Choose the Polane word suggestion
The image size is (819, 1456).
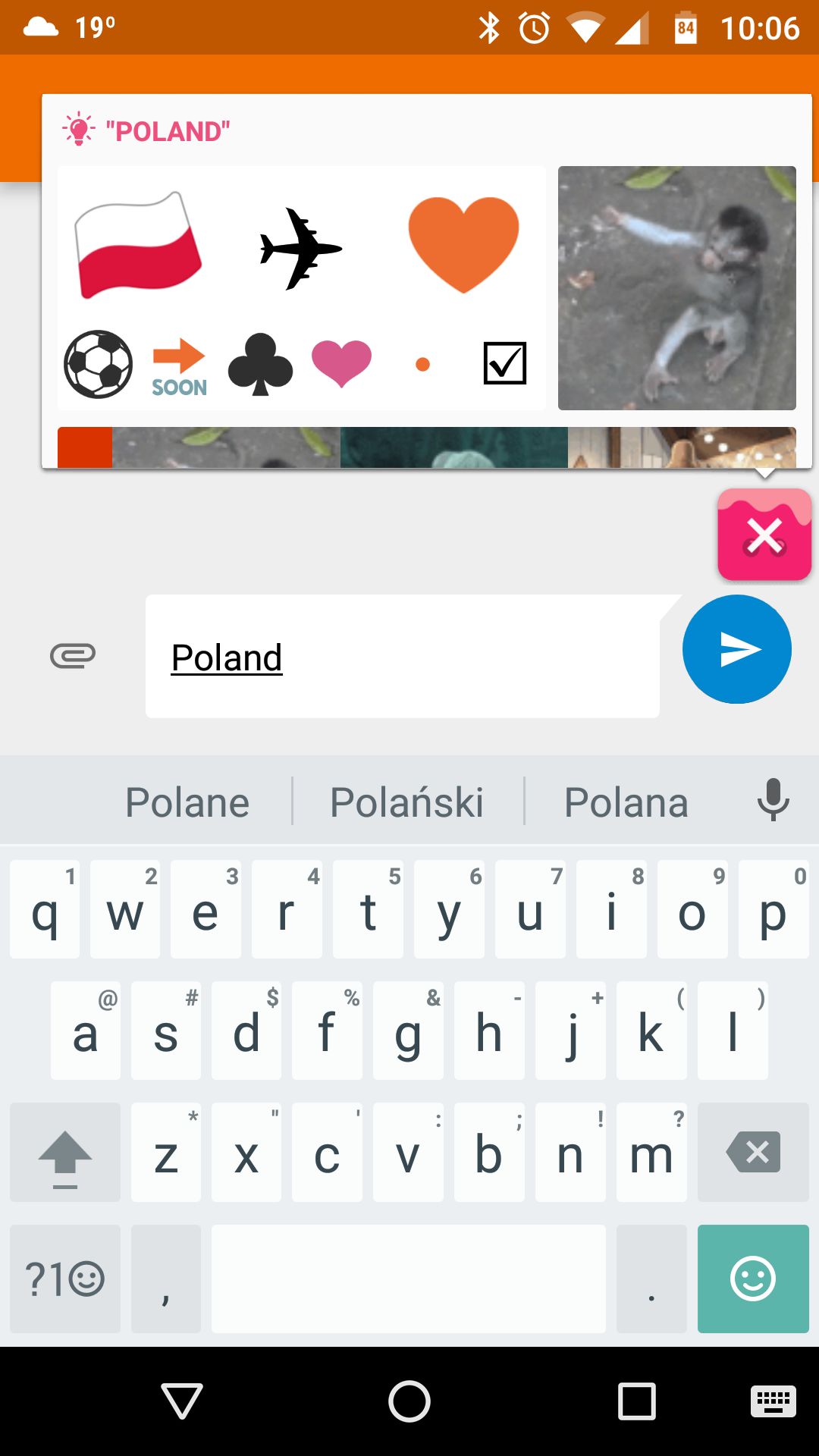click(187, 802)
